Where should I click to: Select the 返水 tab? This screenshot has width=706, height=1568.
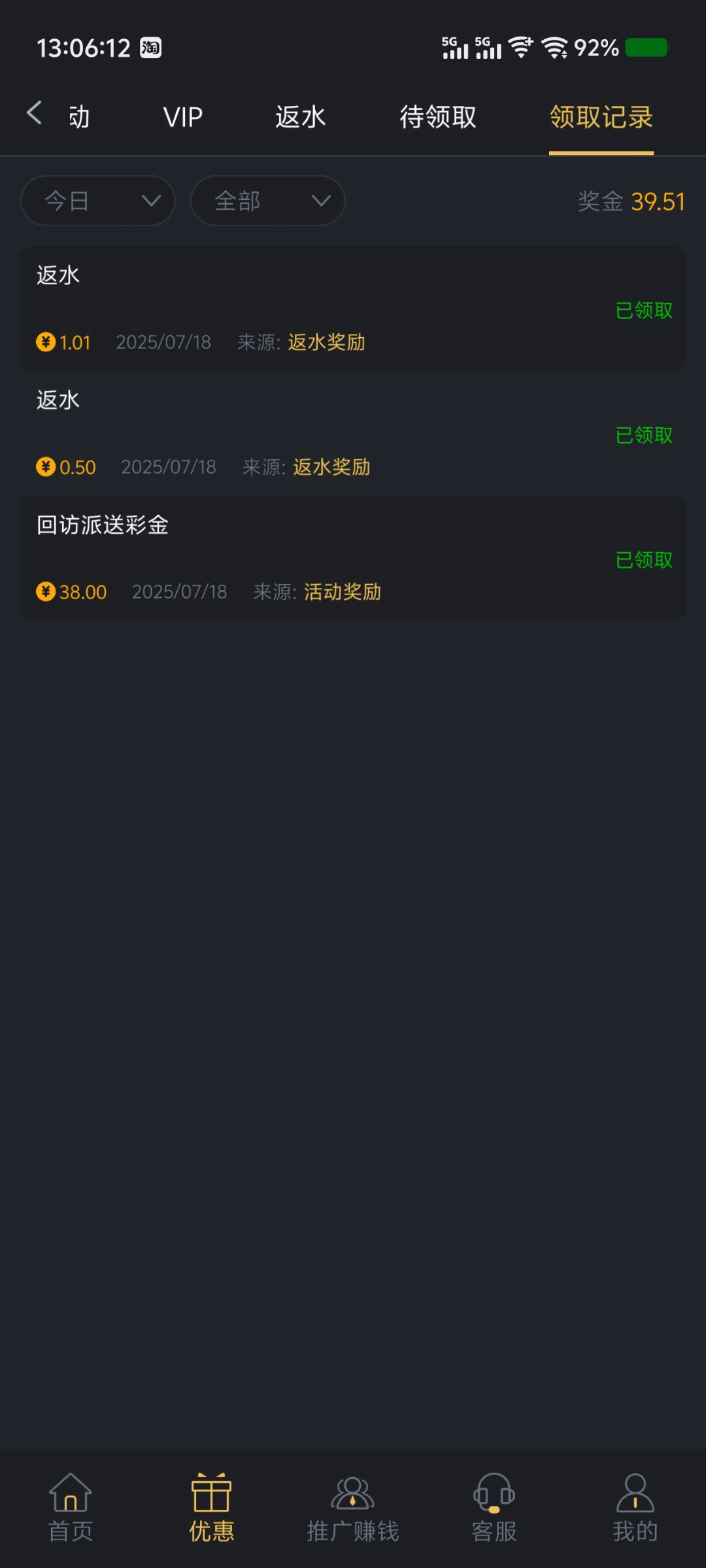pos(299,116)
